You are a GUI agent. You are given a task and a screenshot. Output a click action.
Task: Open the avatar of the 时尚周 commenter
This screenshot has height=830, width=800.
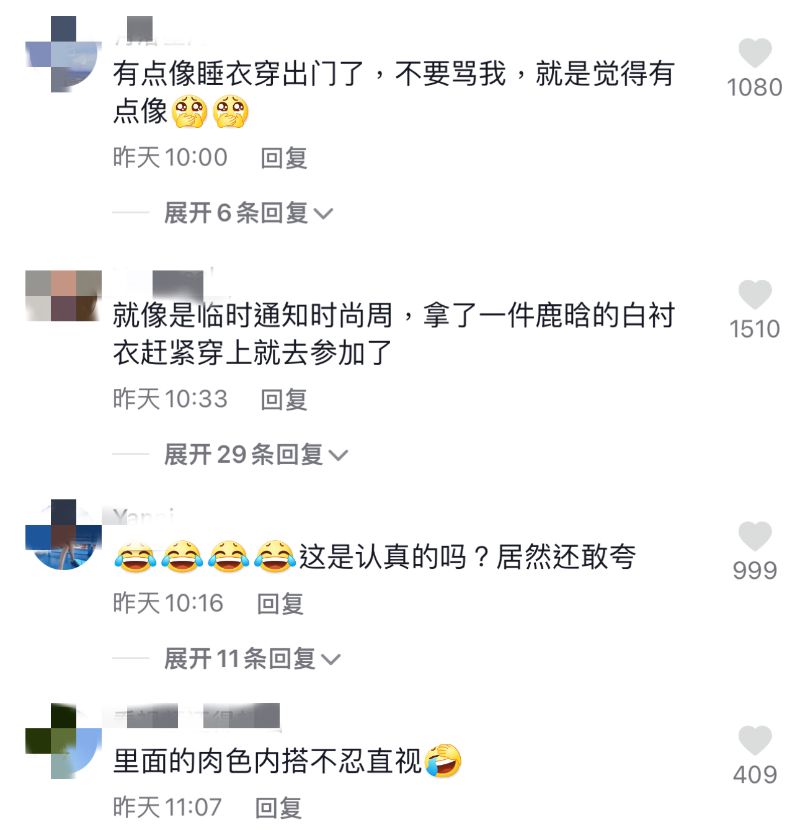62,295
